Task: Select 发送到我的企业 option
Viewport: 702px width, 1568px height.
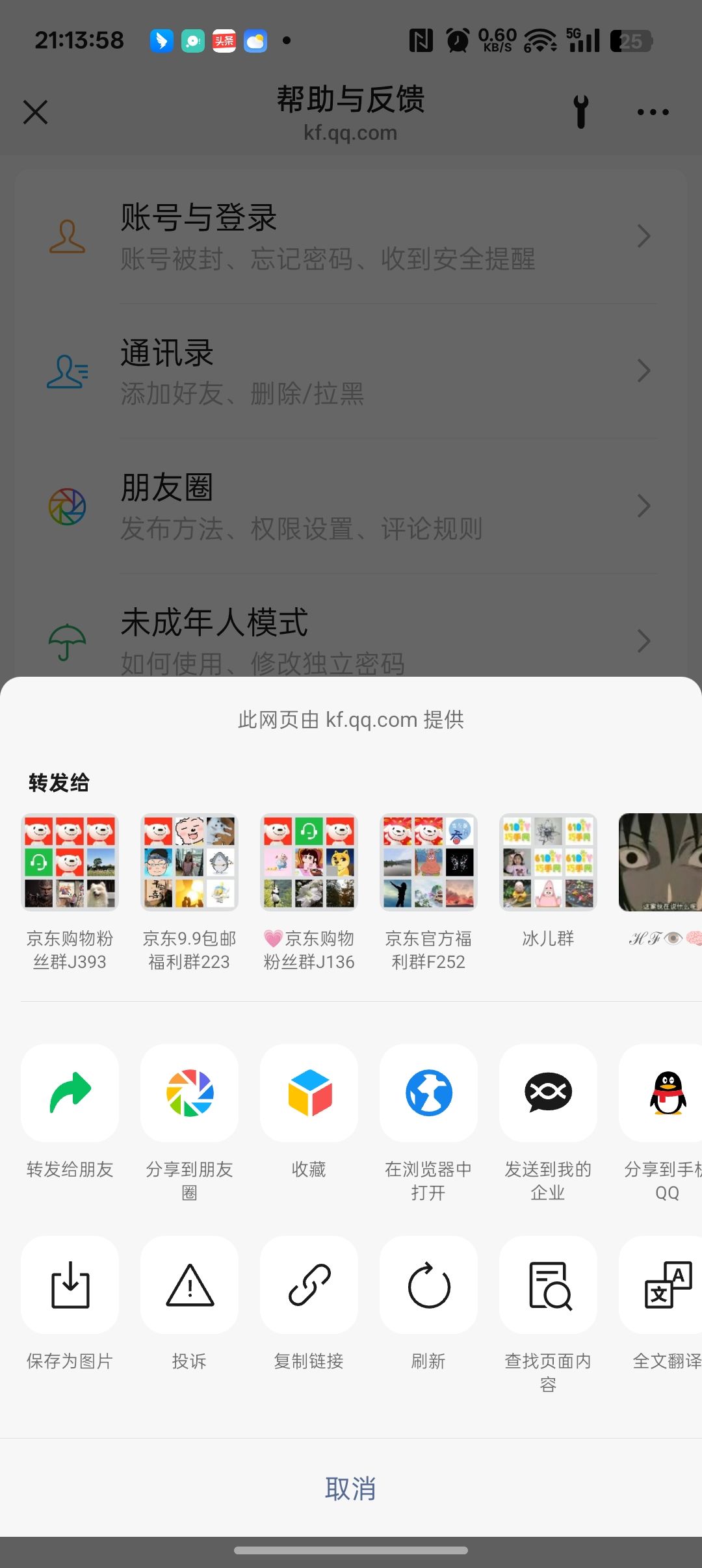Action: (548, 1093)
